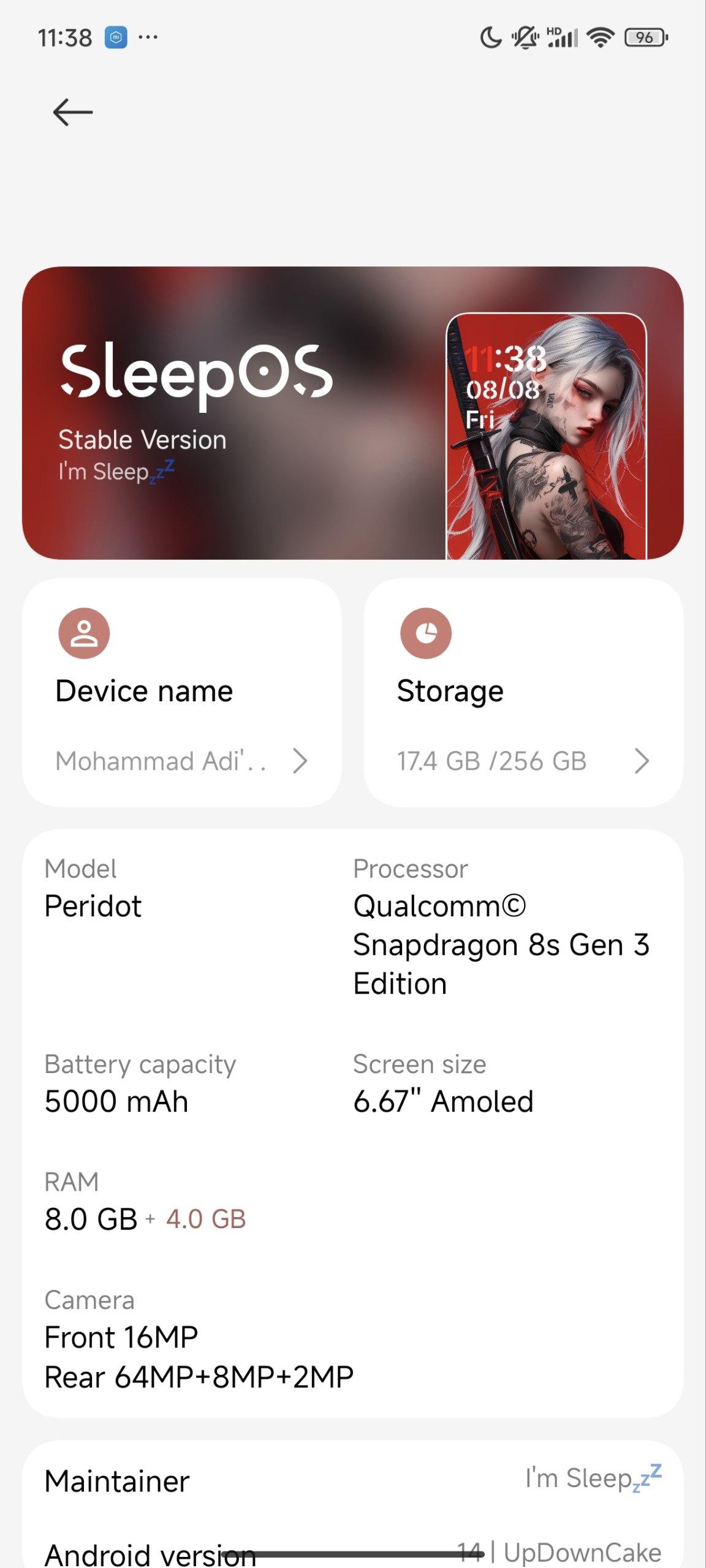This screenshot has height=1568, width=706.
Task: Open the Device name card
Action: pos(181,693)
